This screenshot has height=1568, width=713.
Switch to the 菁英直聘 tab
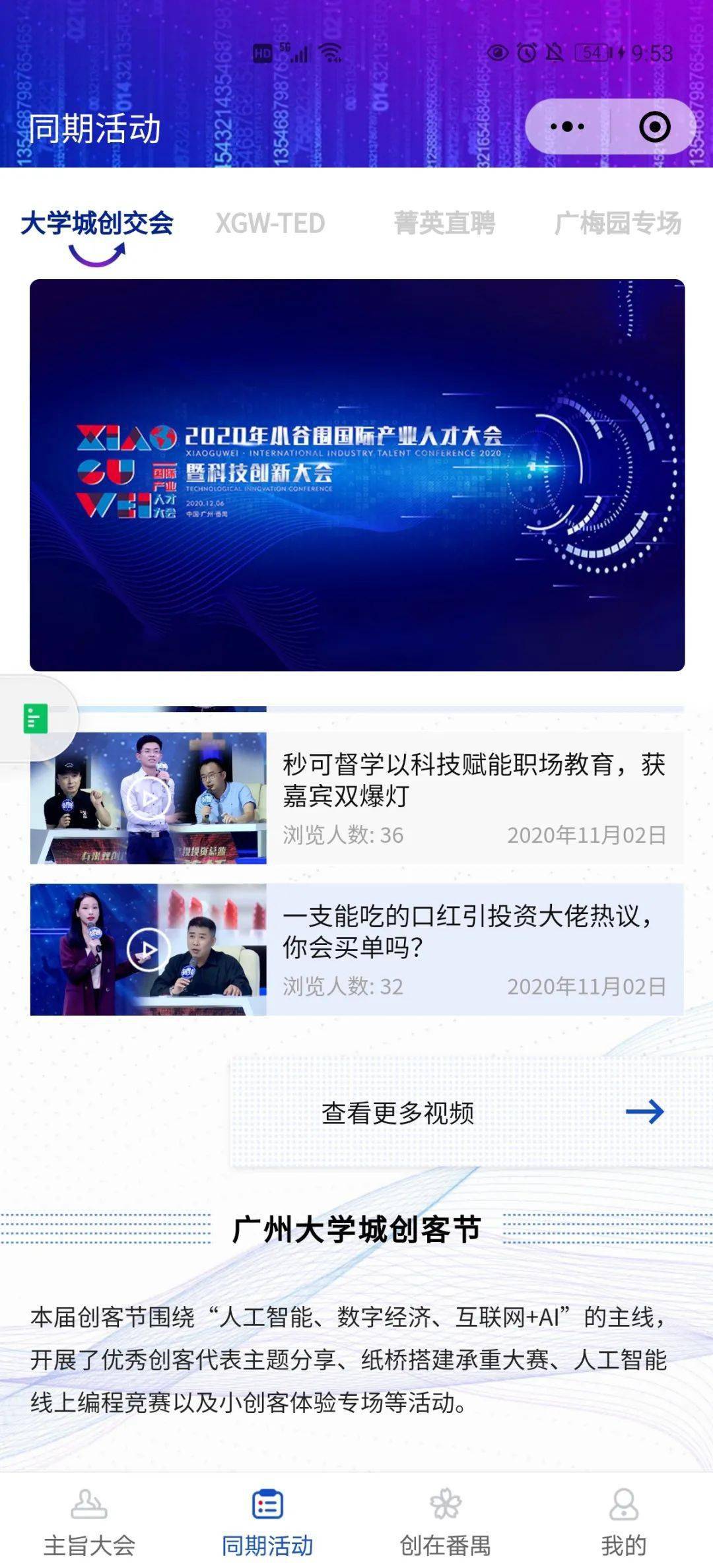tap(445, 223)
